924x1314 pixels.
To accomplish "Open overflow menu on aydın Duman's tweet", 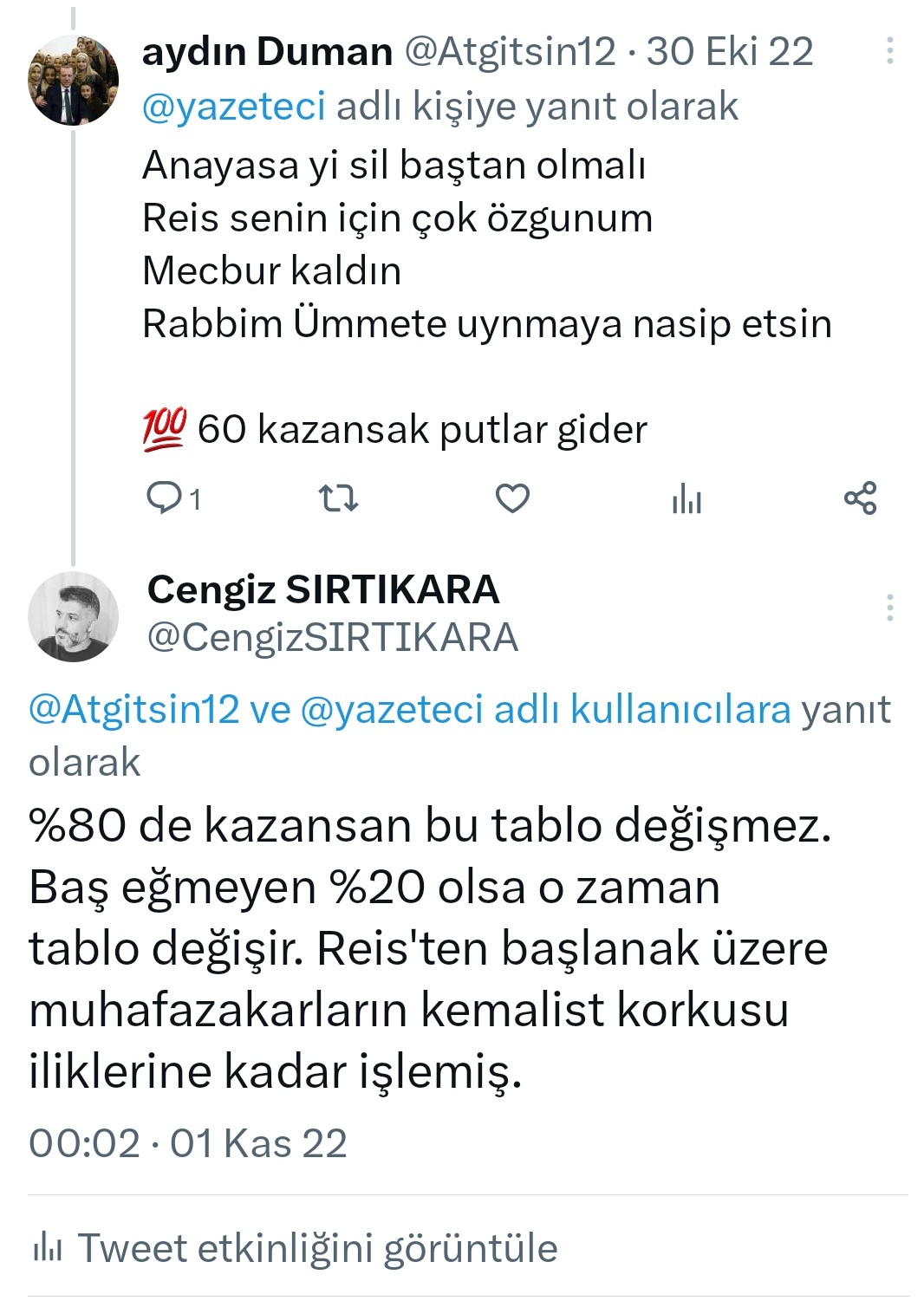I will (889, 51).
